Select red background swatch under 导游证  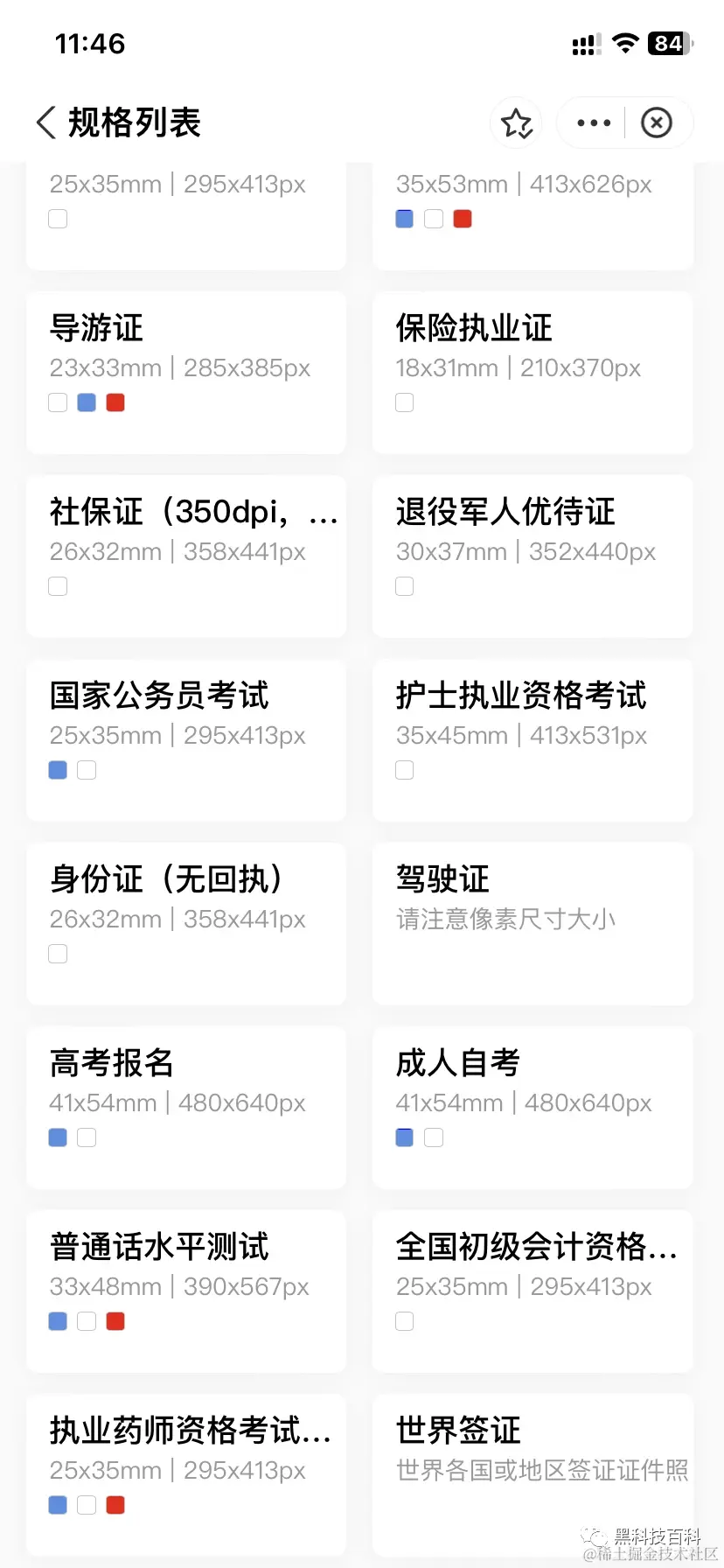coord(115,402)
